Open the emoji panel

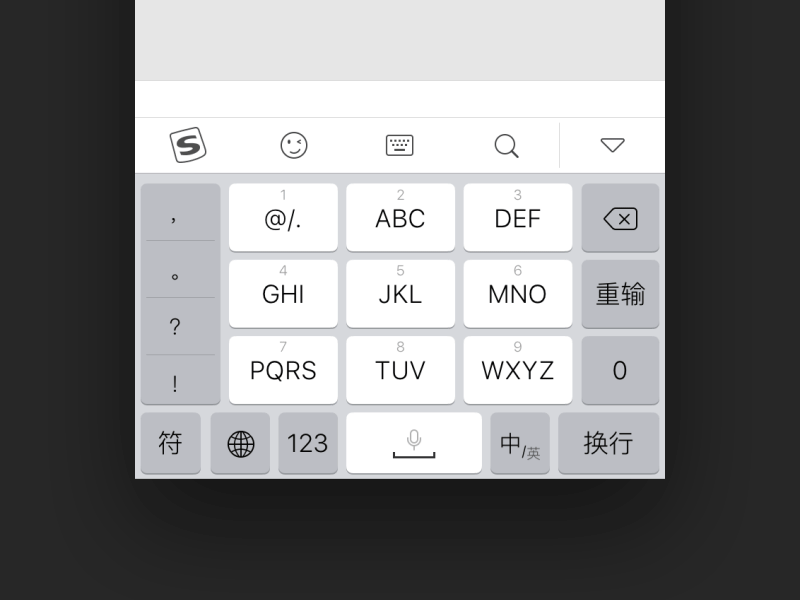(x=294, y=146)
